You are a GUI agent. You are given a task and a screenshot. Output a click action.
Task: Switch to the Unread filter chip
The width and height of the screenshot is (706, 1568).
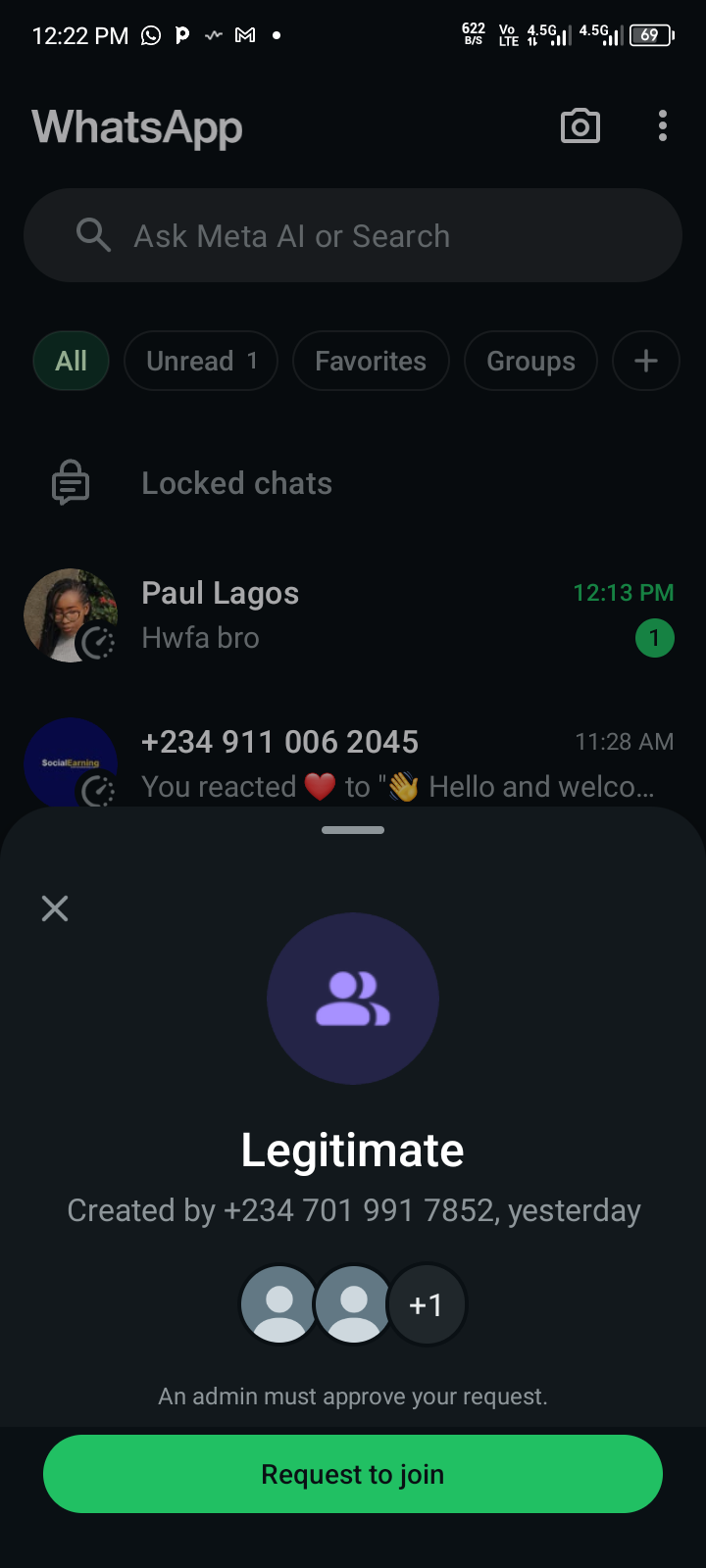pyautogui.click(x=201, y=362)
